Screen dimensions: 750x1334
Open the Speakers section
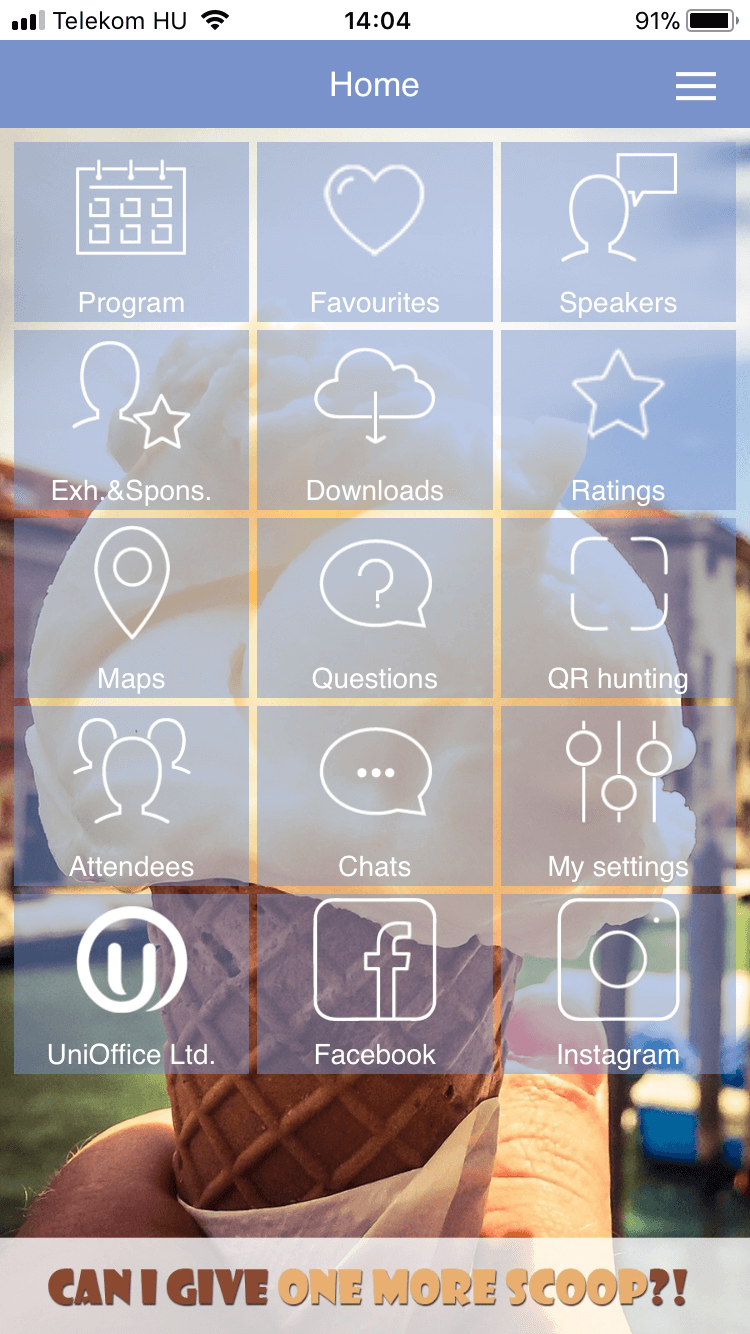[x=618, y=230]
